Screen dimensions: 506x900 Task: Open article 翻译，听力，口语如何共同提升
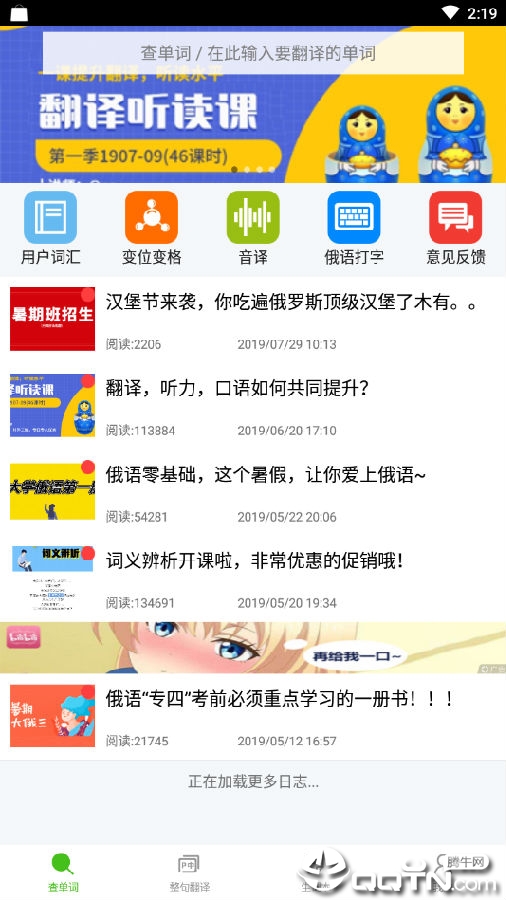(253, 405)
